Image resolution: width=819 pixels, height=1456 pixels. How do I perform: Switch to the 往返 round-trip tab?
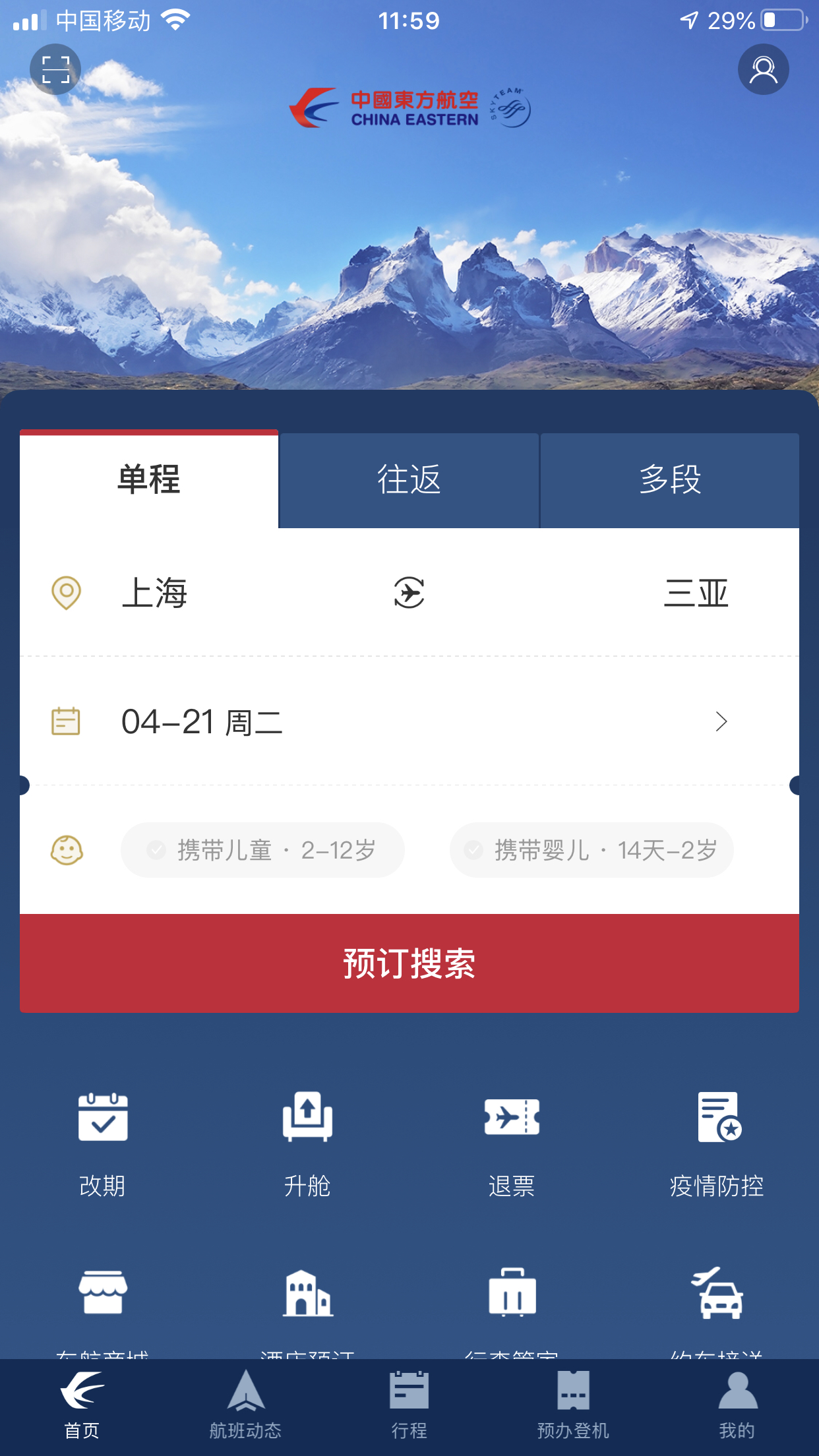click(x=409, y=479)
